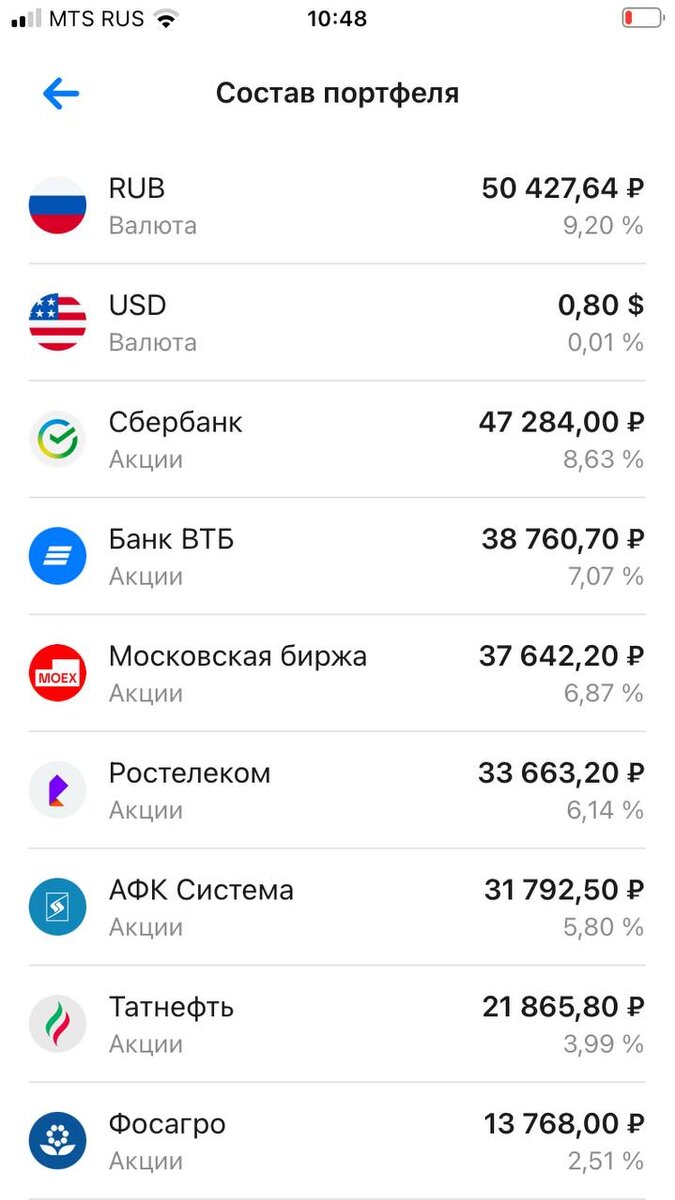Select the Фосагро stock row
The width and height of the screenshot is (675, 1200).
337,1142
